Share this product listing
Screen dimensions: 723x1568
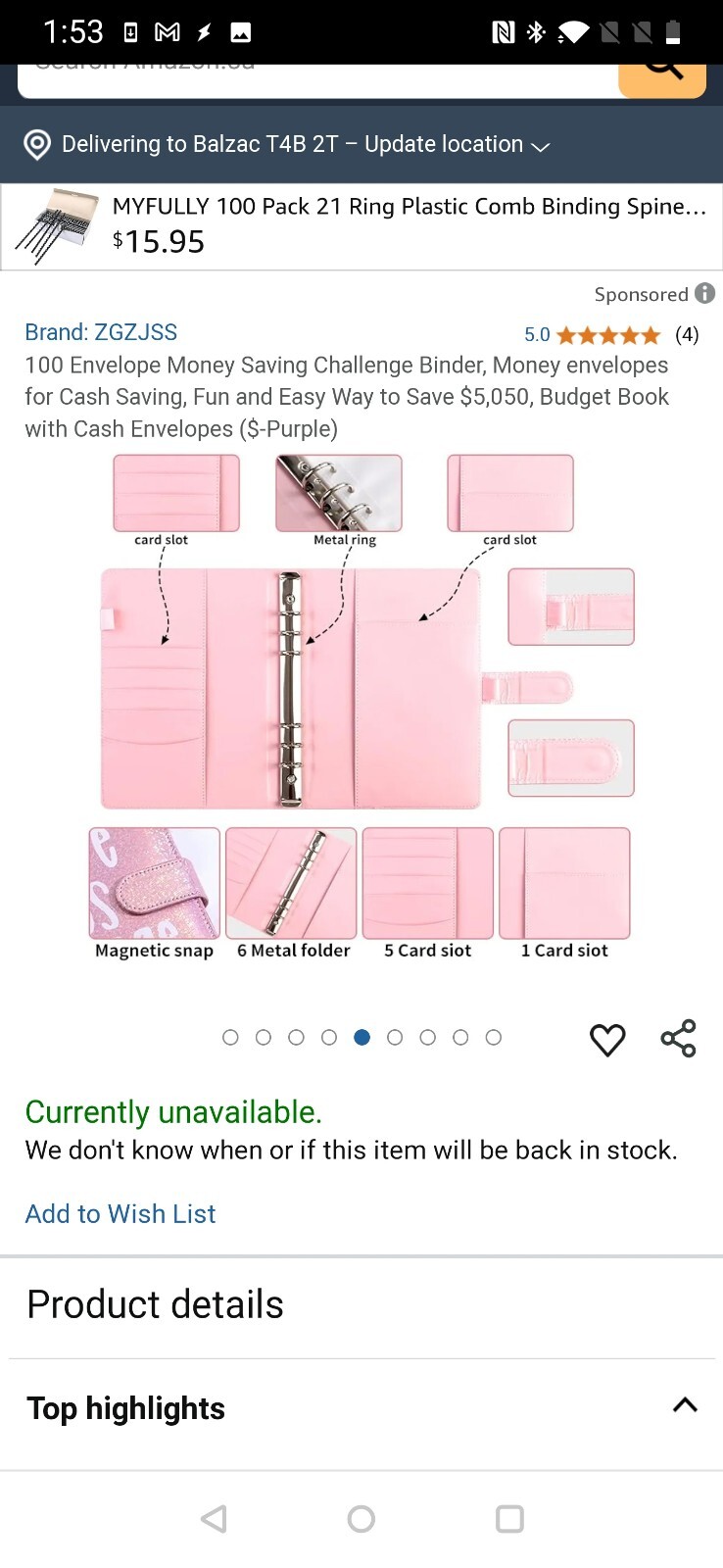tap(678, 1039)
